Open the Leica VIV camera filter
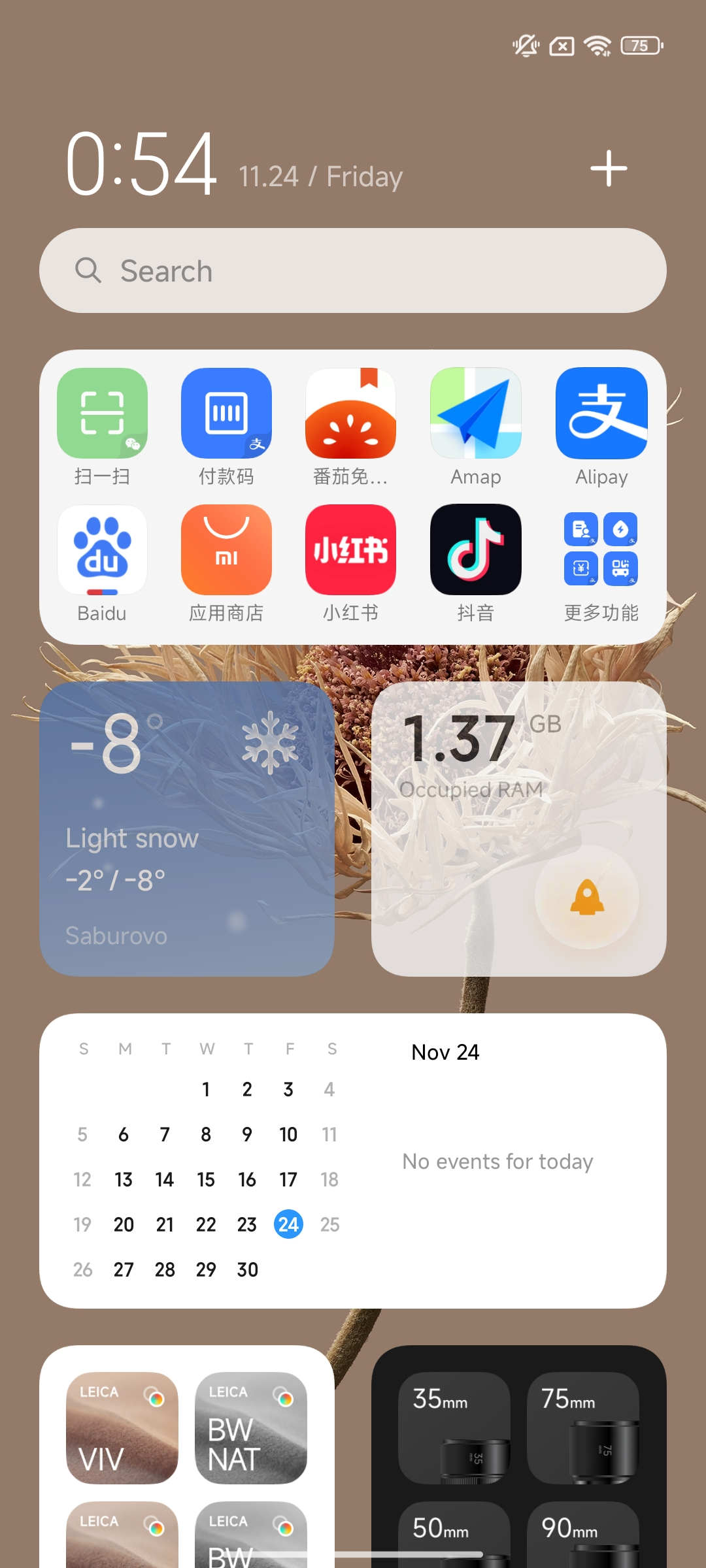Image resolution: width=706 pixels, height=1568 pixels. click(x=122, y=1428)
